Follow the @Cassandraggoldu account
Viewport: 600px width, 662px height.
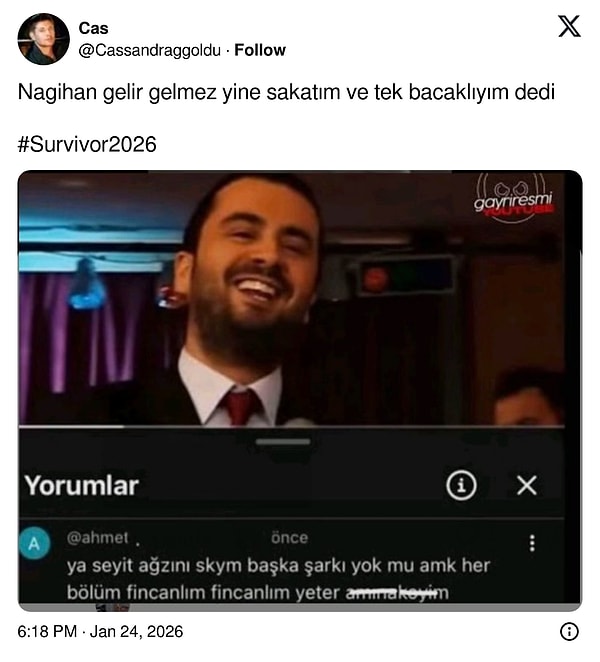259,50
